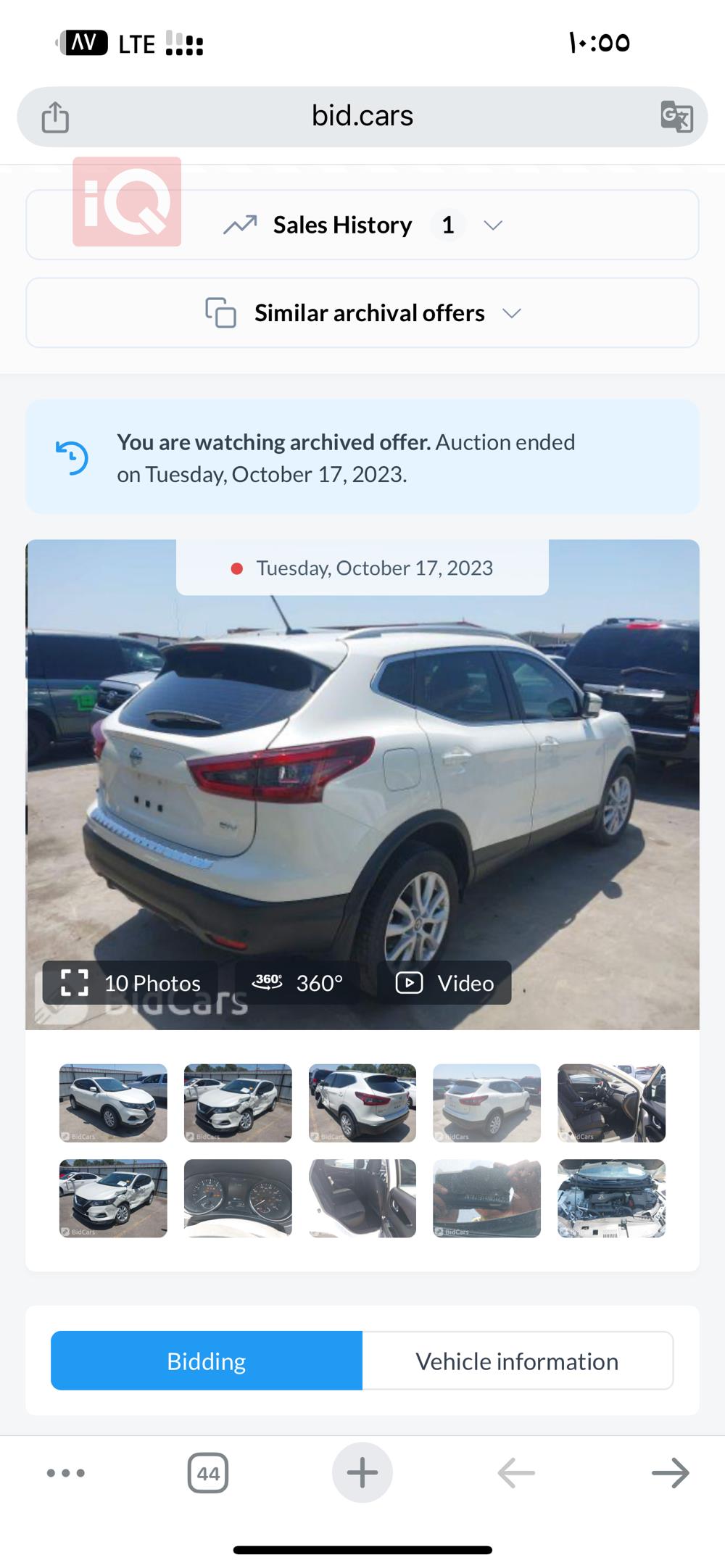
Task: Play the vehicle Video
Action: click(444, 983)
